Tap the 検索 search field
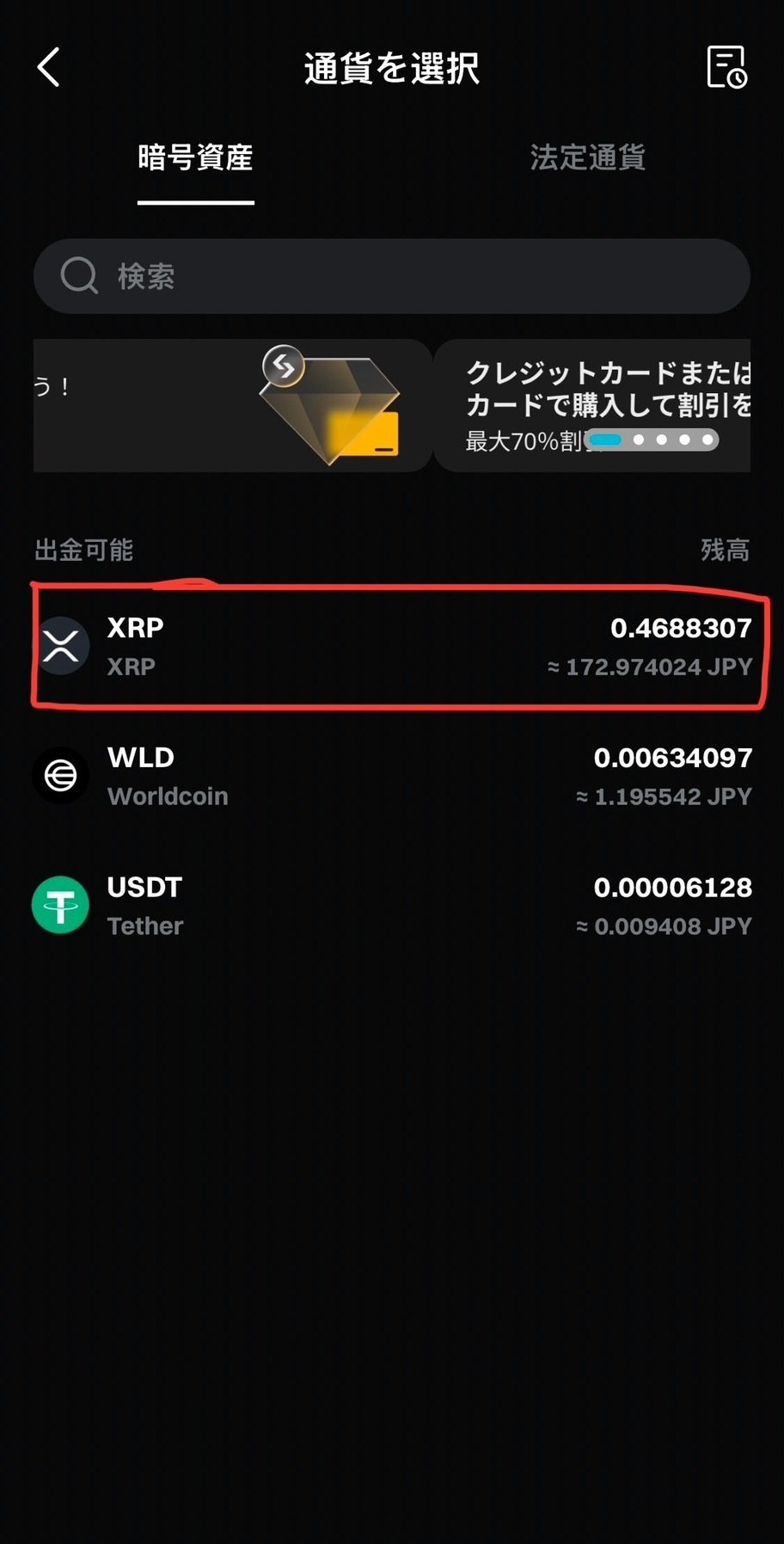 [x=392, y=276]
